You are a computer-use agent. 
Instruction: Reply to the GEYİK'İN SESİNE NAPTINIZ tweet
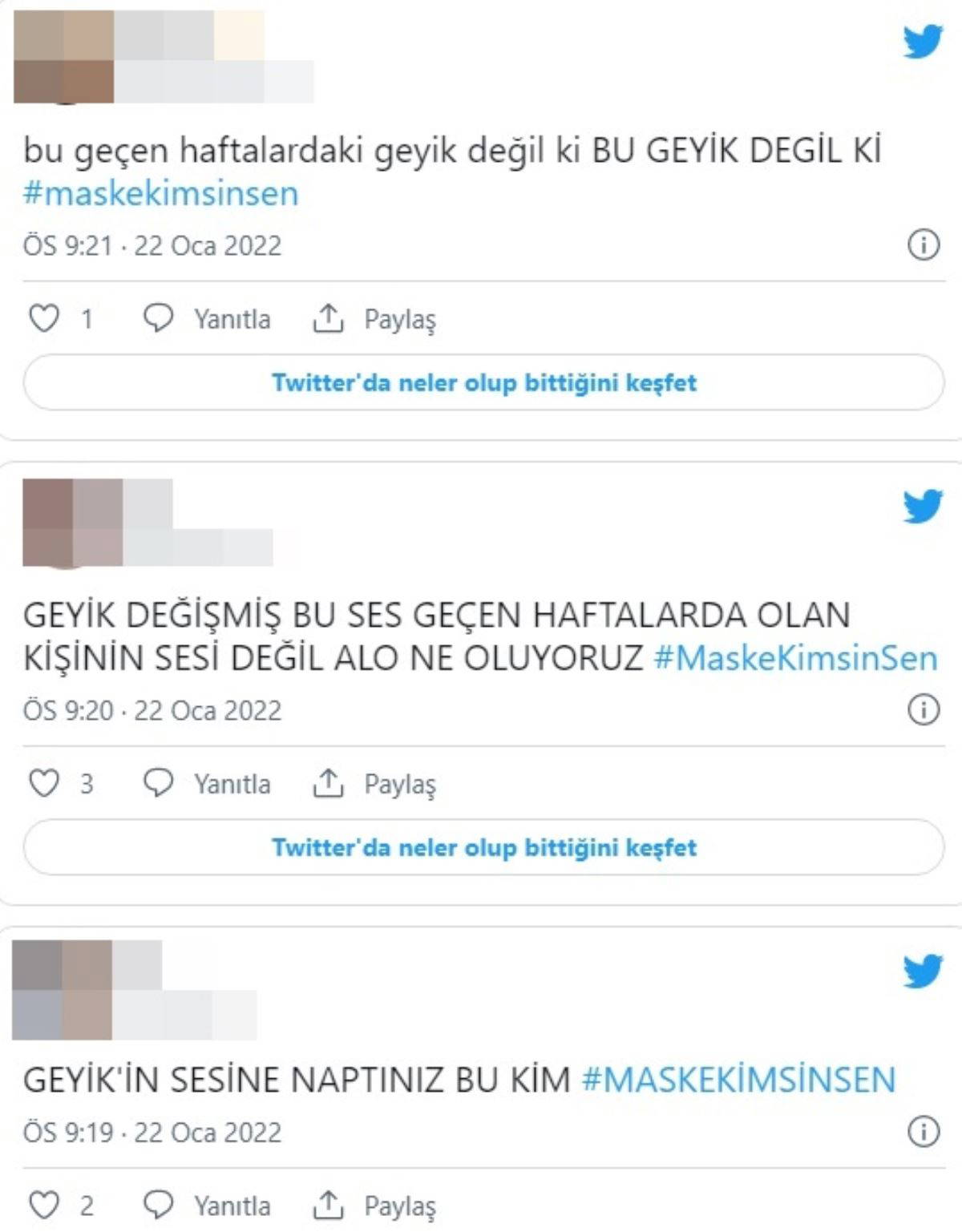207,1206
